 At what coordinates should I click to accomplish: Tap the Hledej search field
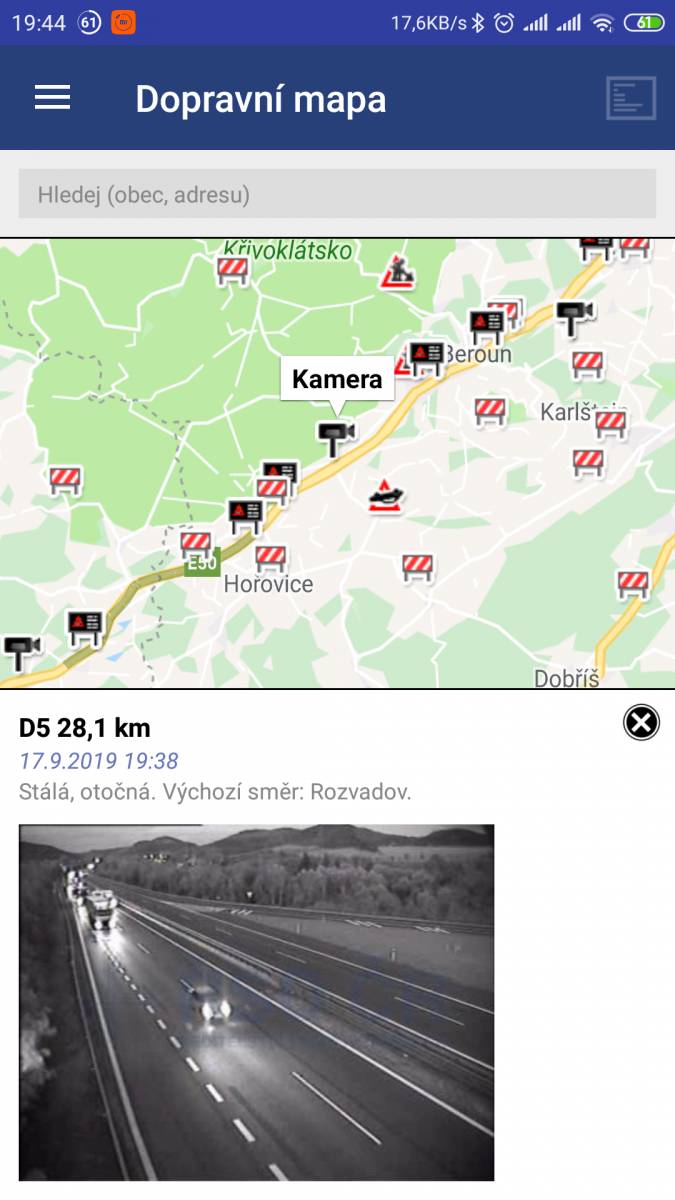(337, 194)
